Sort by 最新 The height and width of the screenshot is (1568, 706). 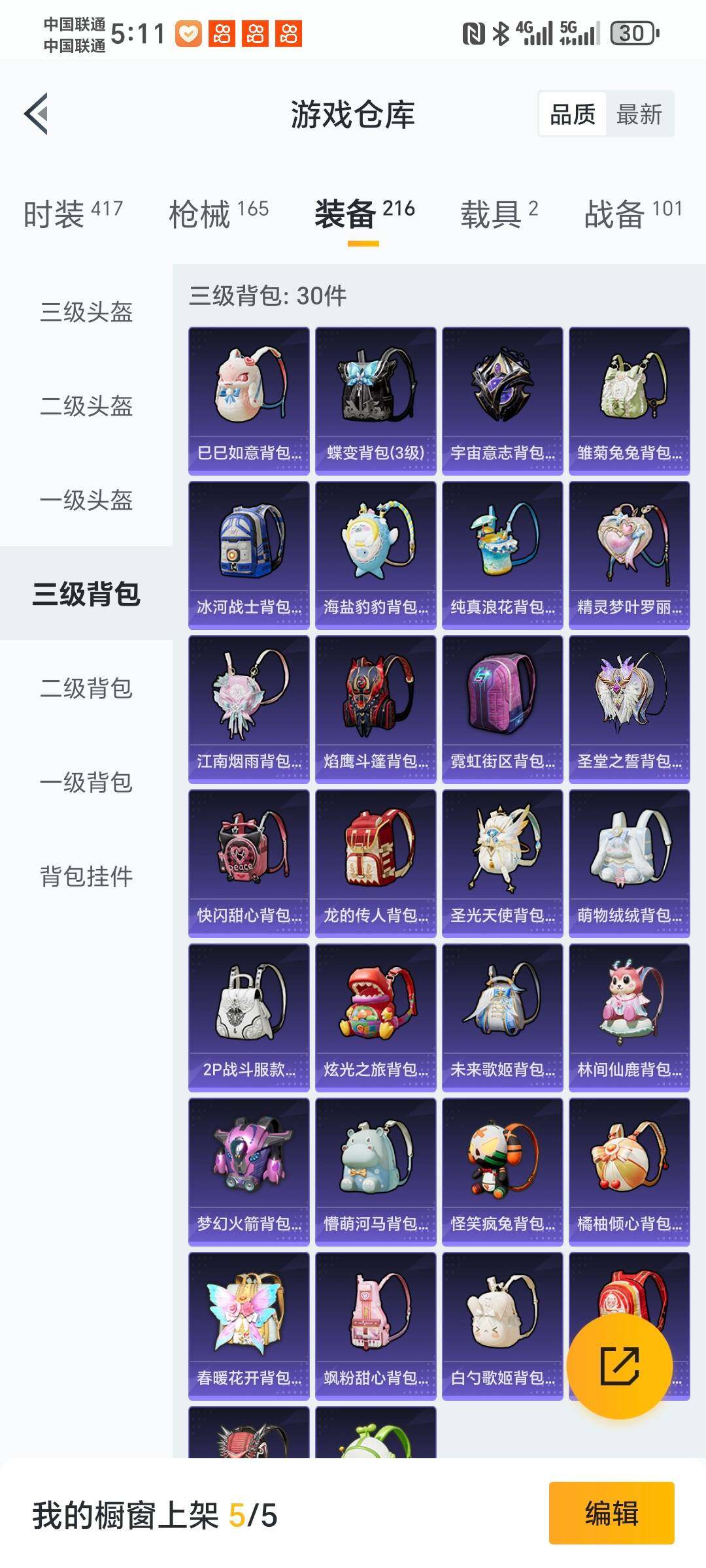[639, 114]
